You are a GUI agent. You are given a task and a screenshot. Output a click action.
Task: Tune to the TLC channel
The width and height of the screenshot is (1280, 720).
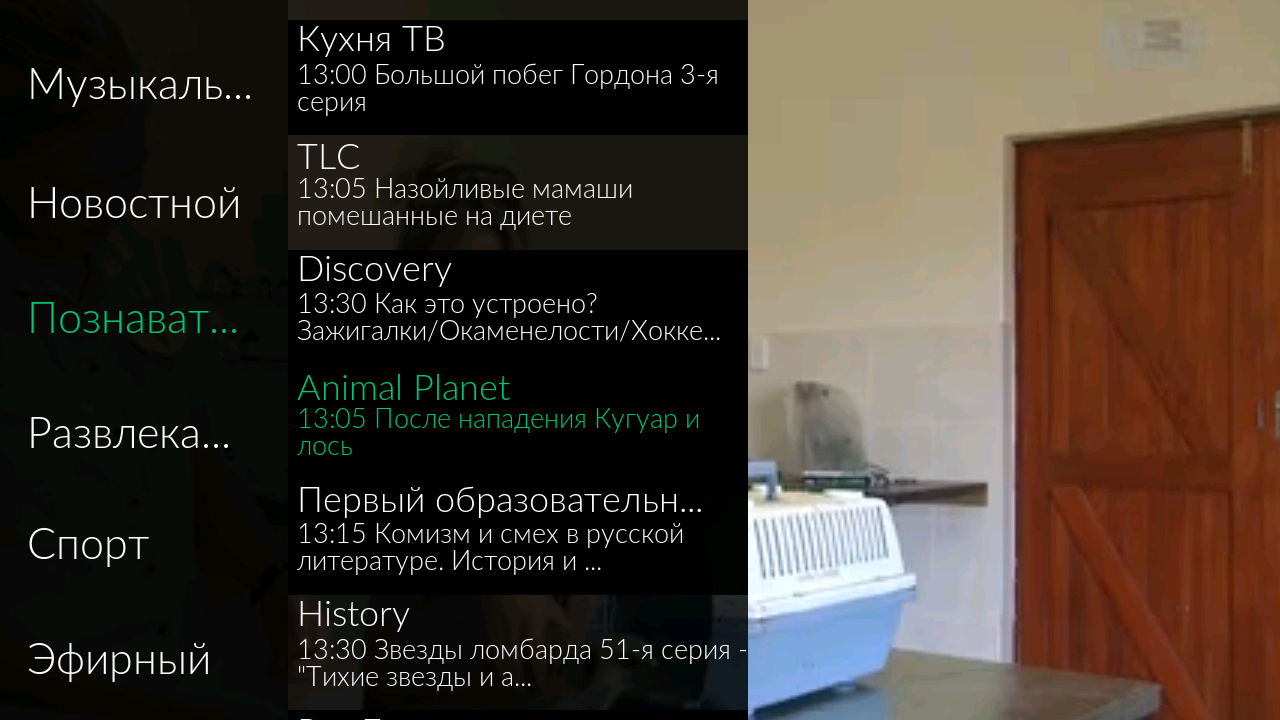point(517,192)
